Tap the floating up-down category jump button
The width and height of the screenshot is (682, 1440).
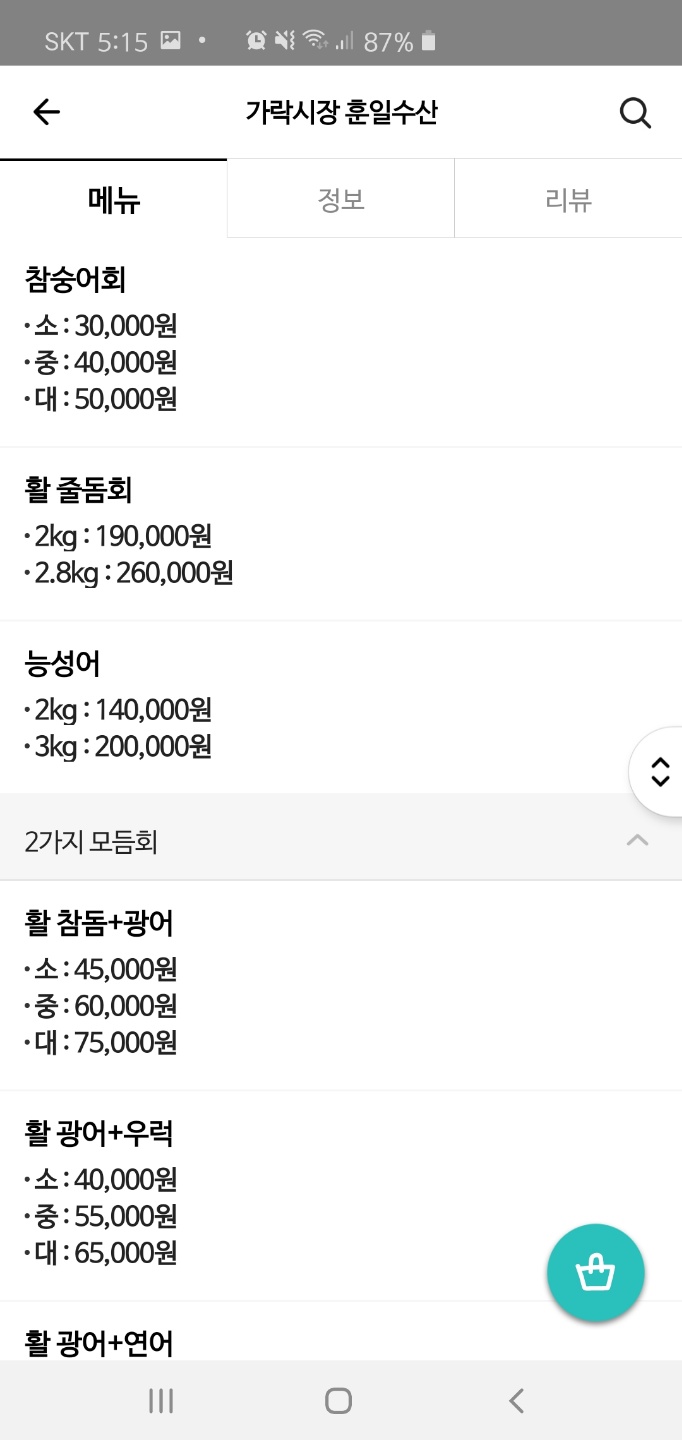point(659,772)
